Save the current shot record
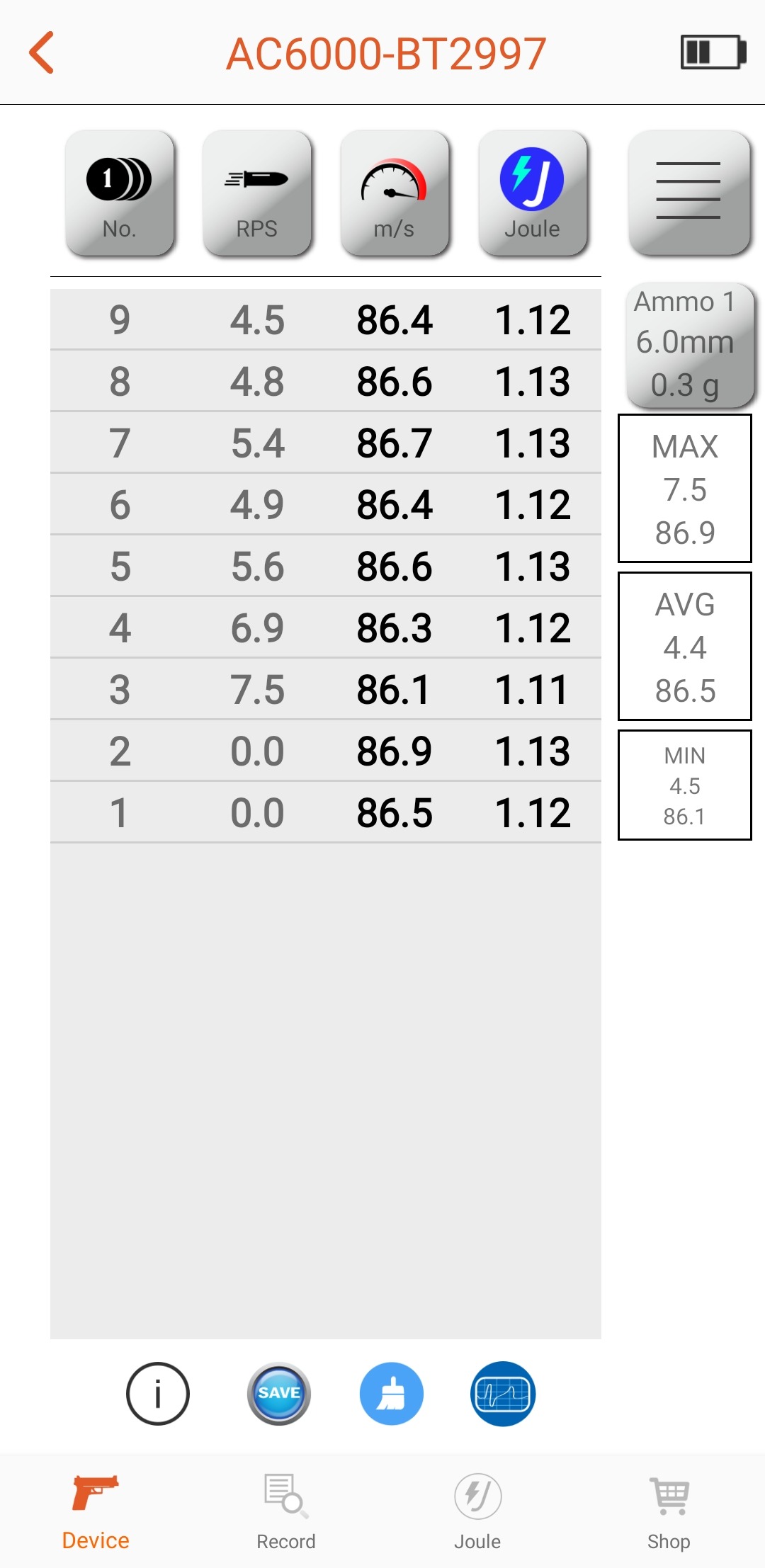 coord(279,1393)
